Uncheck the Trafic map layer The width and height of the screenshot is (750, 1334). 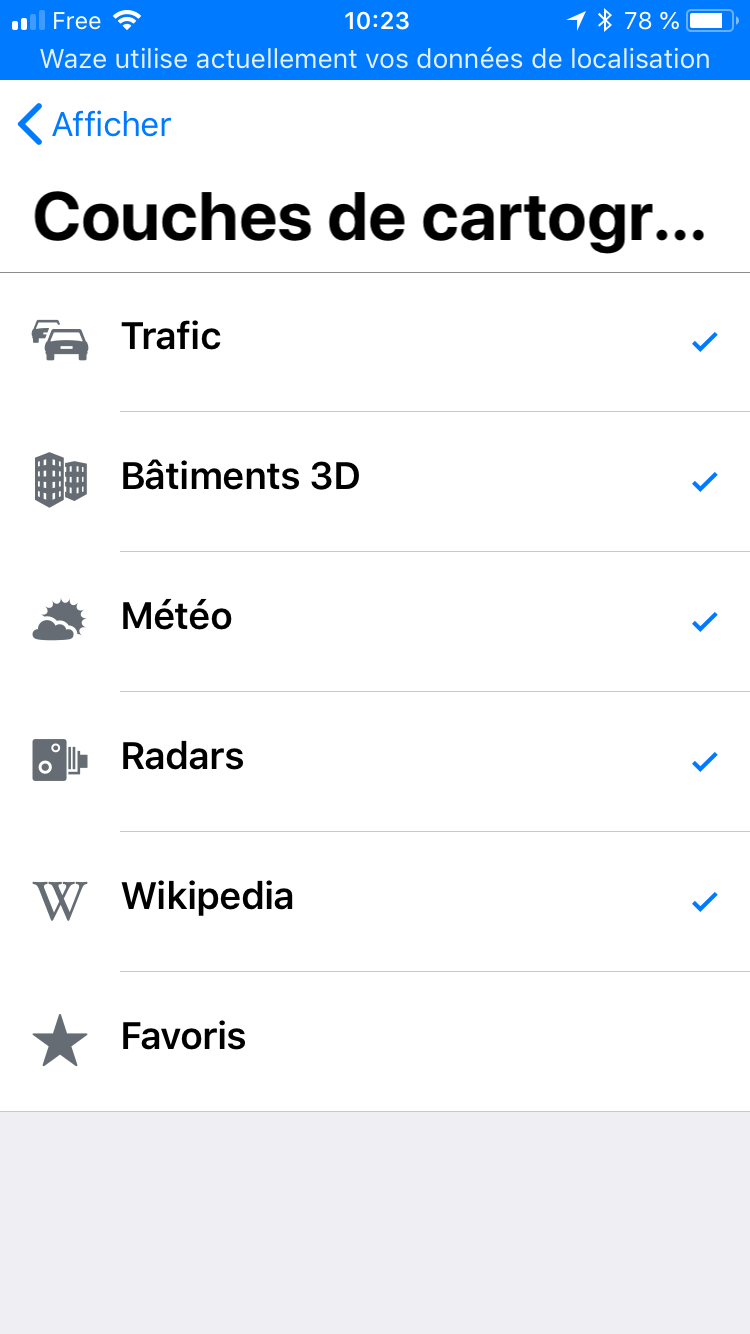pyautogui.click(x=375, y=340)
